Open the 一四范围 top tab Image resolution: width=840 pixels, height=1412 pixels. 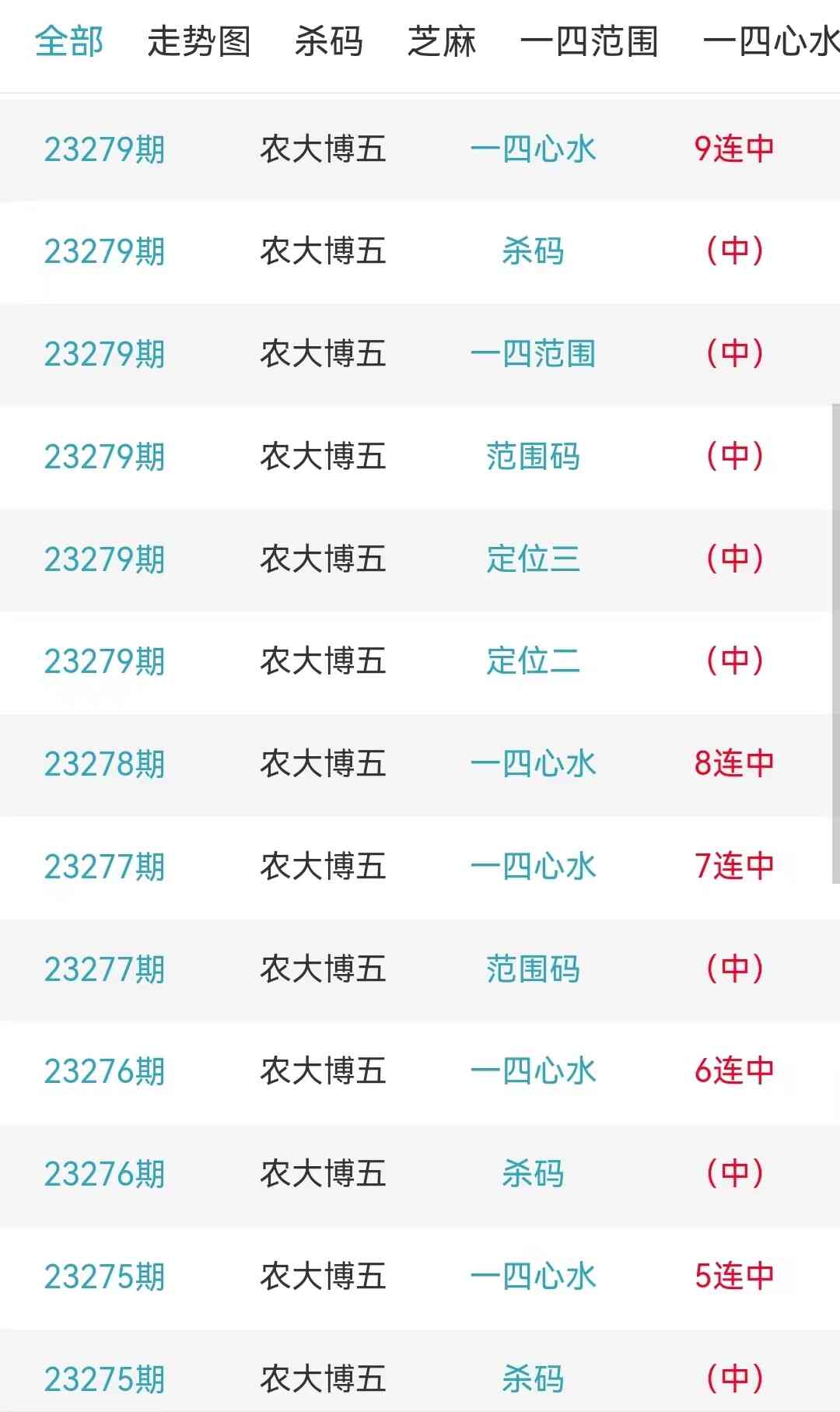pyautogui.click(x=589, y=42)
